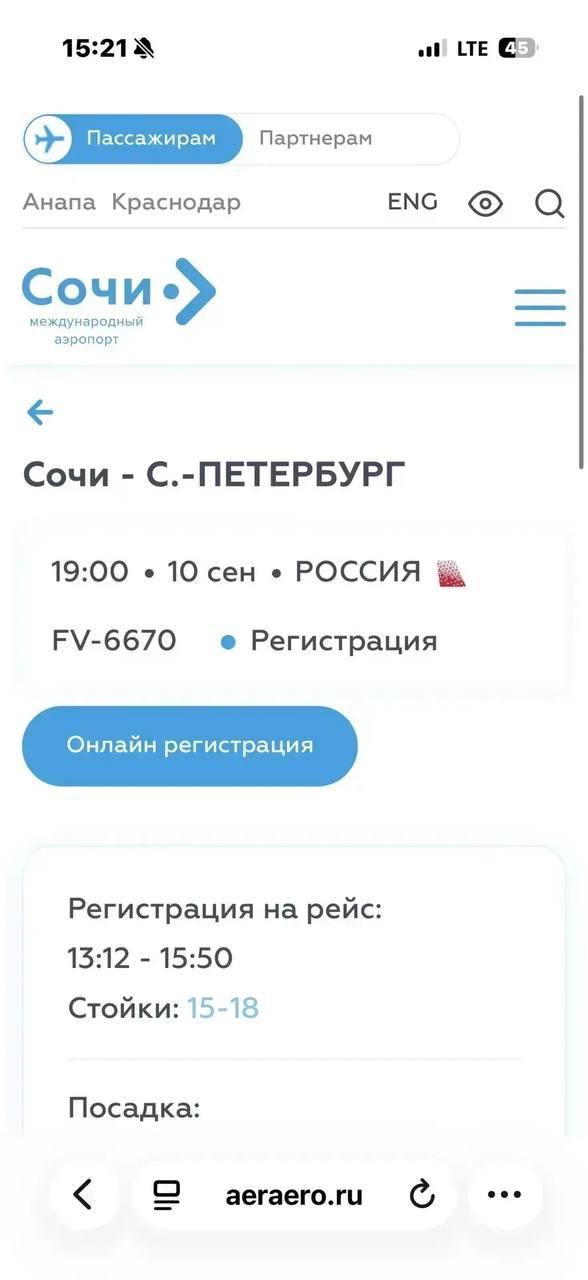Open the Краснодар airport link

pyautogui.click(x=176, y=202)
